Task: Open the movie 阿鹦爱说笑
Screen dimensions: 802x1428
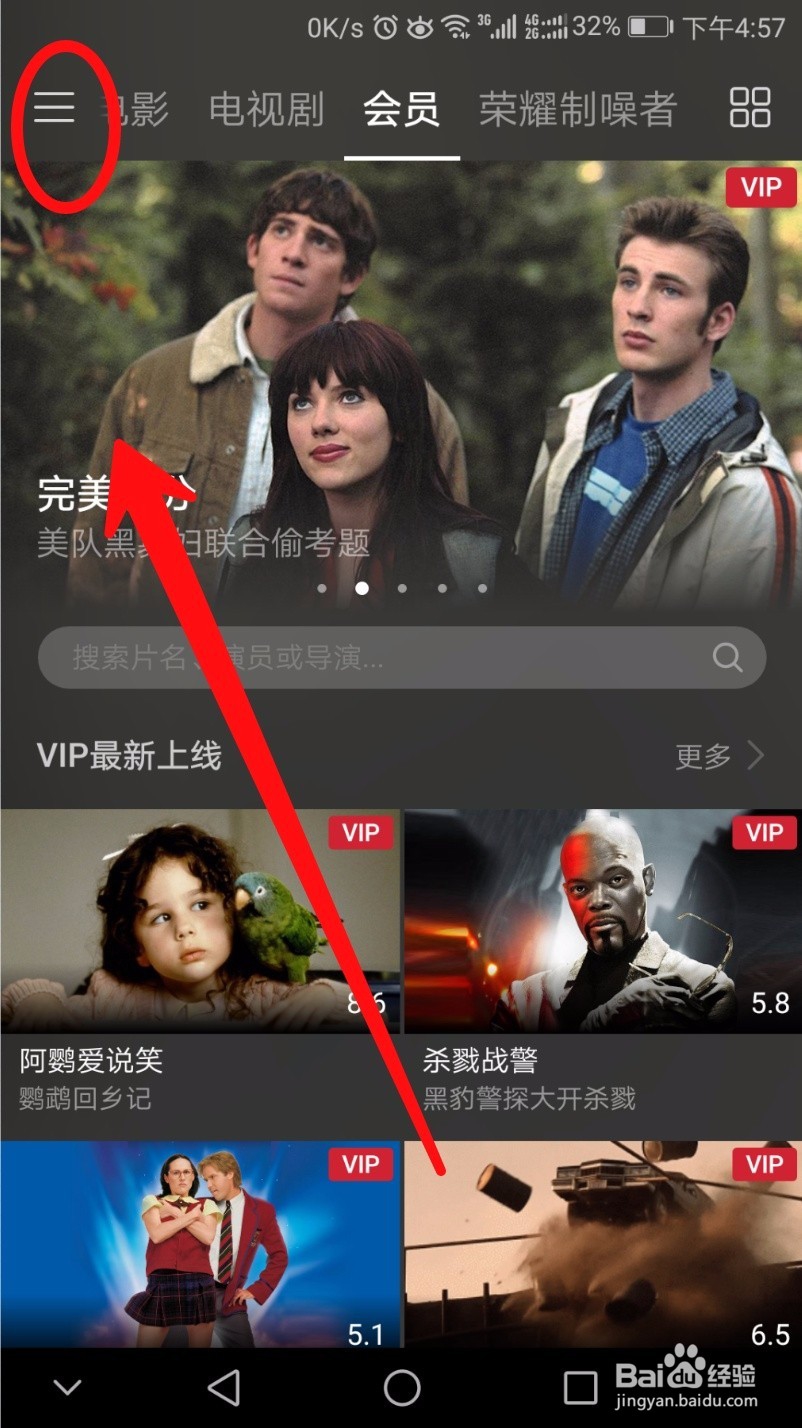Action: coord(200,920)
